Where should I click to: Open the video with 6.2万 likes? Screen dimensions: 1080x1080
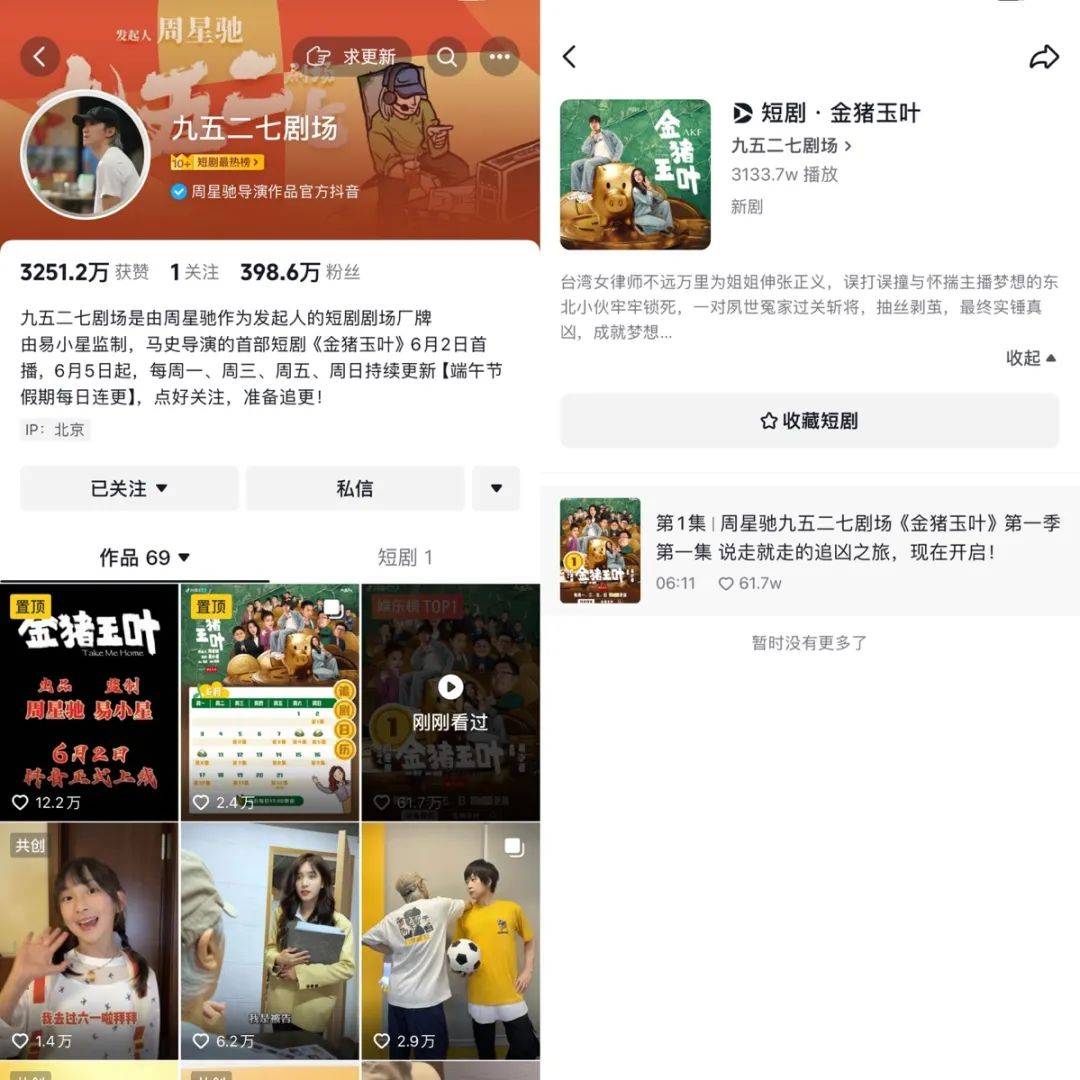tap(270, 940)
